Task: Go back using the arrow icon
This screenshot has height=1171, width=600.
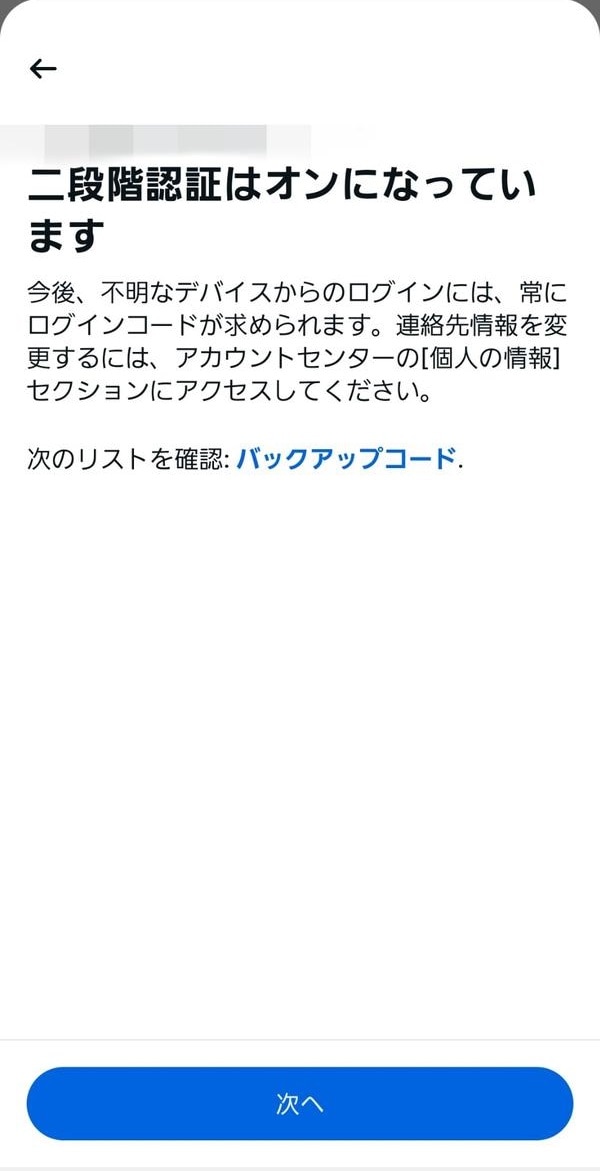Action: click(43, 69)
